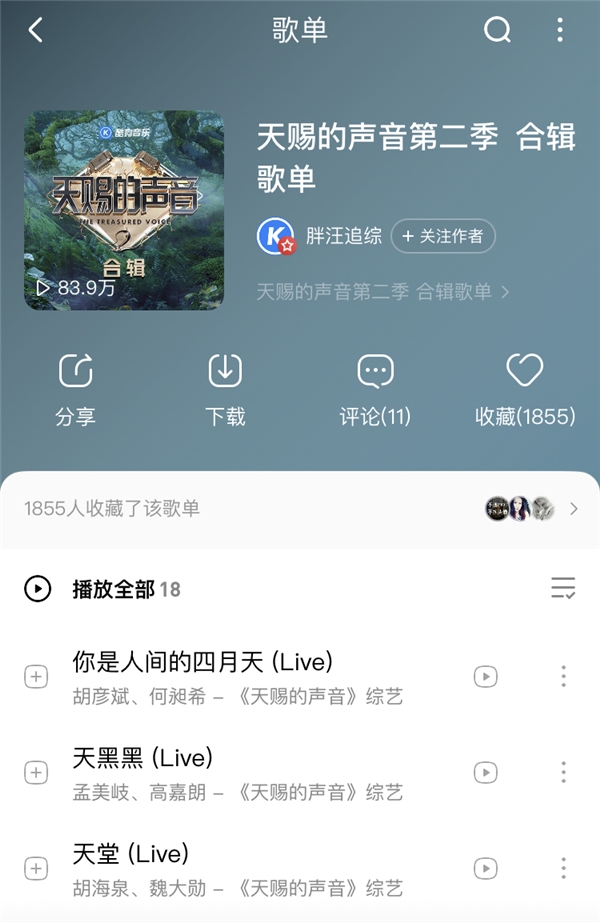Open more options for 天堂 (Live)
Viewport: 600px width, 922px height.
pyautogui.click(x=564, y=868)
